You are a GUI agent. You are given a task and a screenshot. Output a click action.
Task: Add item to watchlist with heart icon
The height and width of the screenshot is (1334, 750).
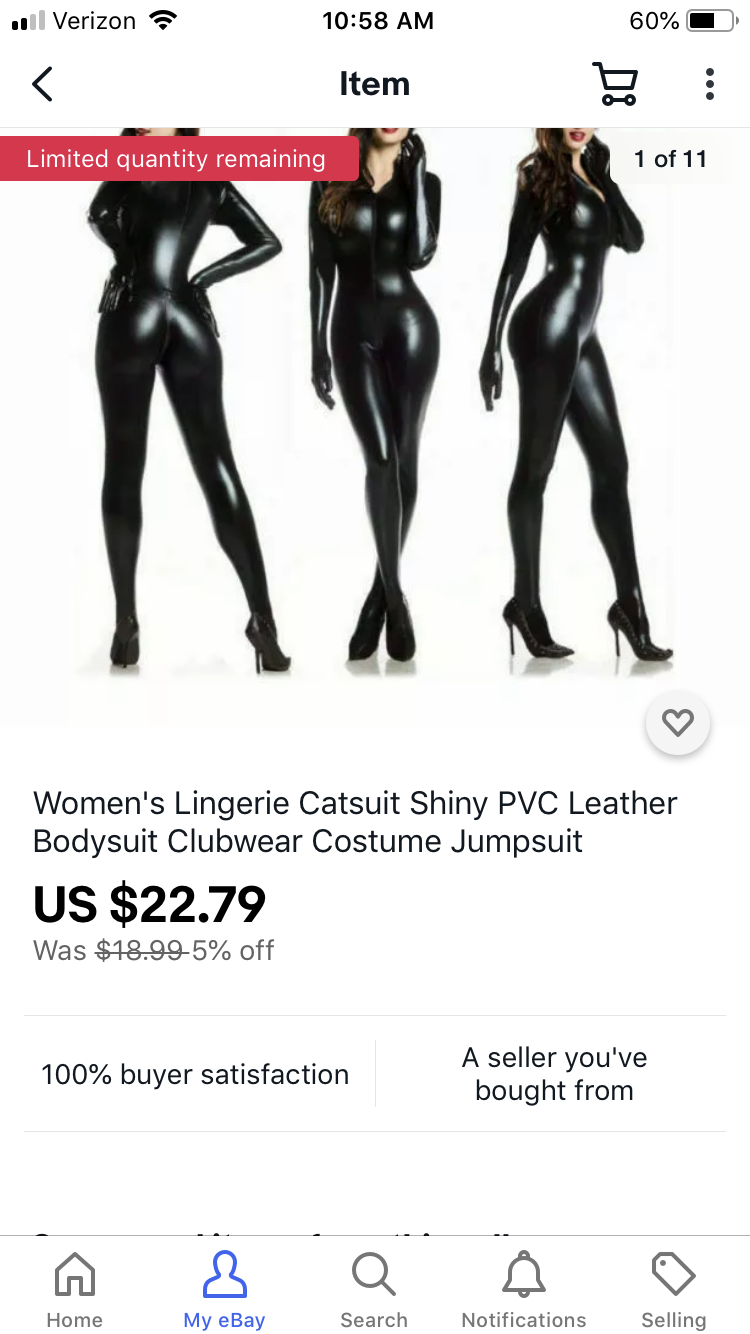tap(678, 722)
